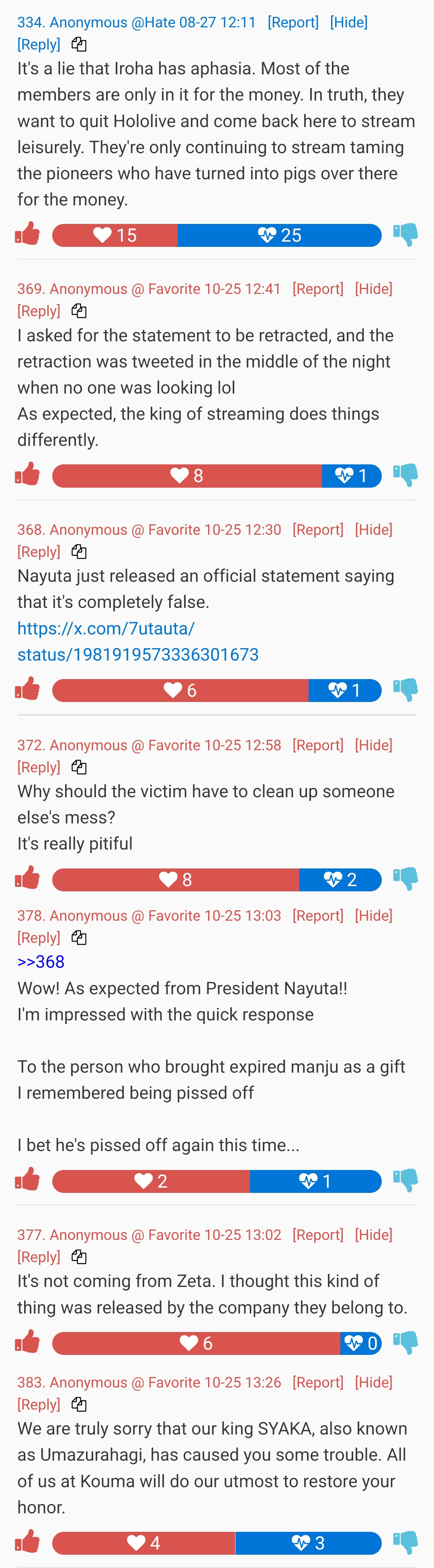Like comment 369 with thumbs up
This screenshot has width=434, height=1568.
tap(27, 475)
